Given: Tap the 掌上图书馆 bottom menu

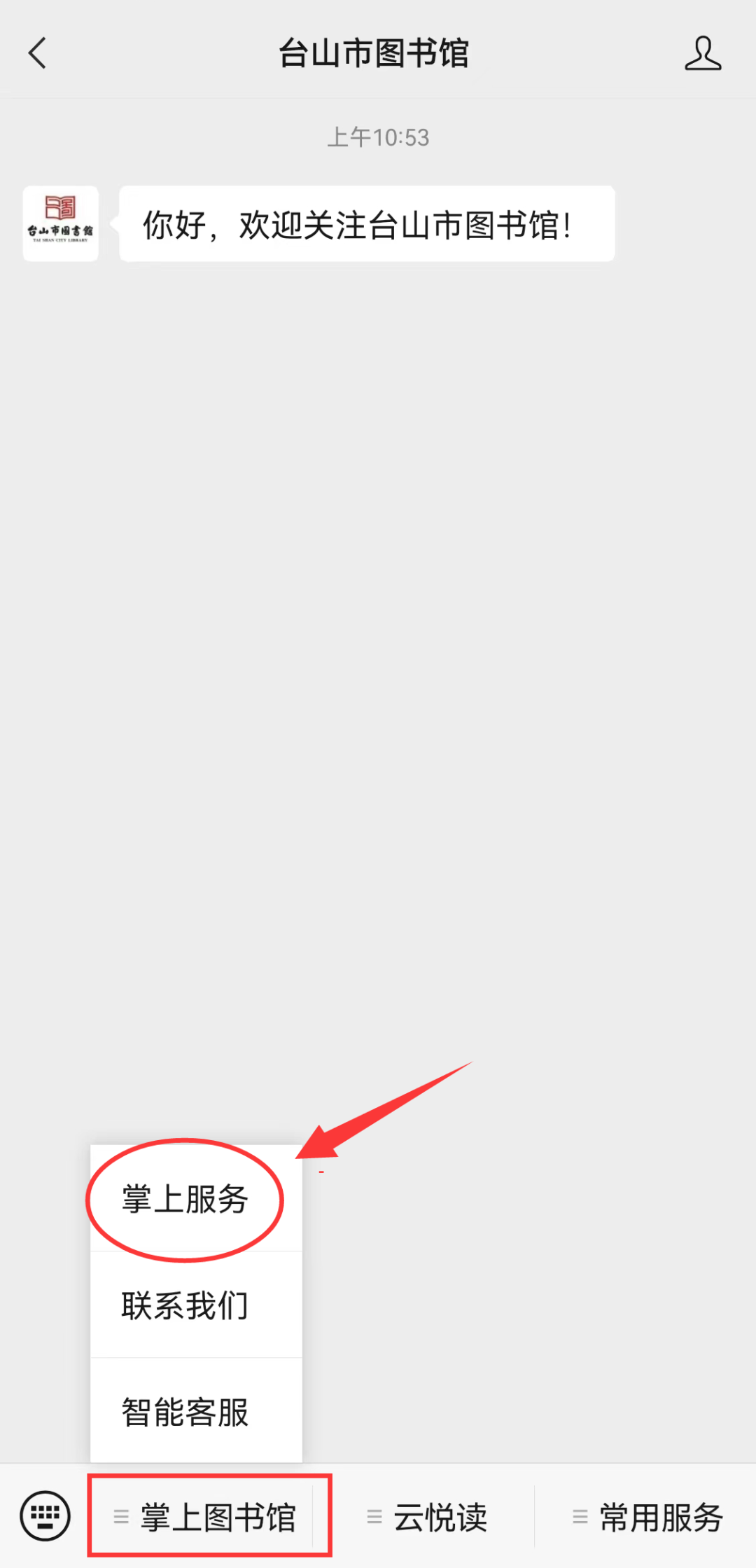Looking at the screenshot, I should pos(209,1518).
